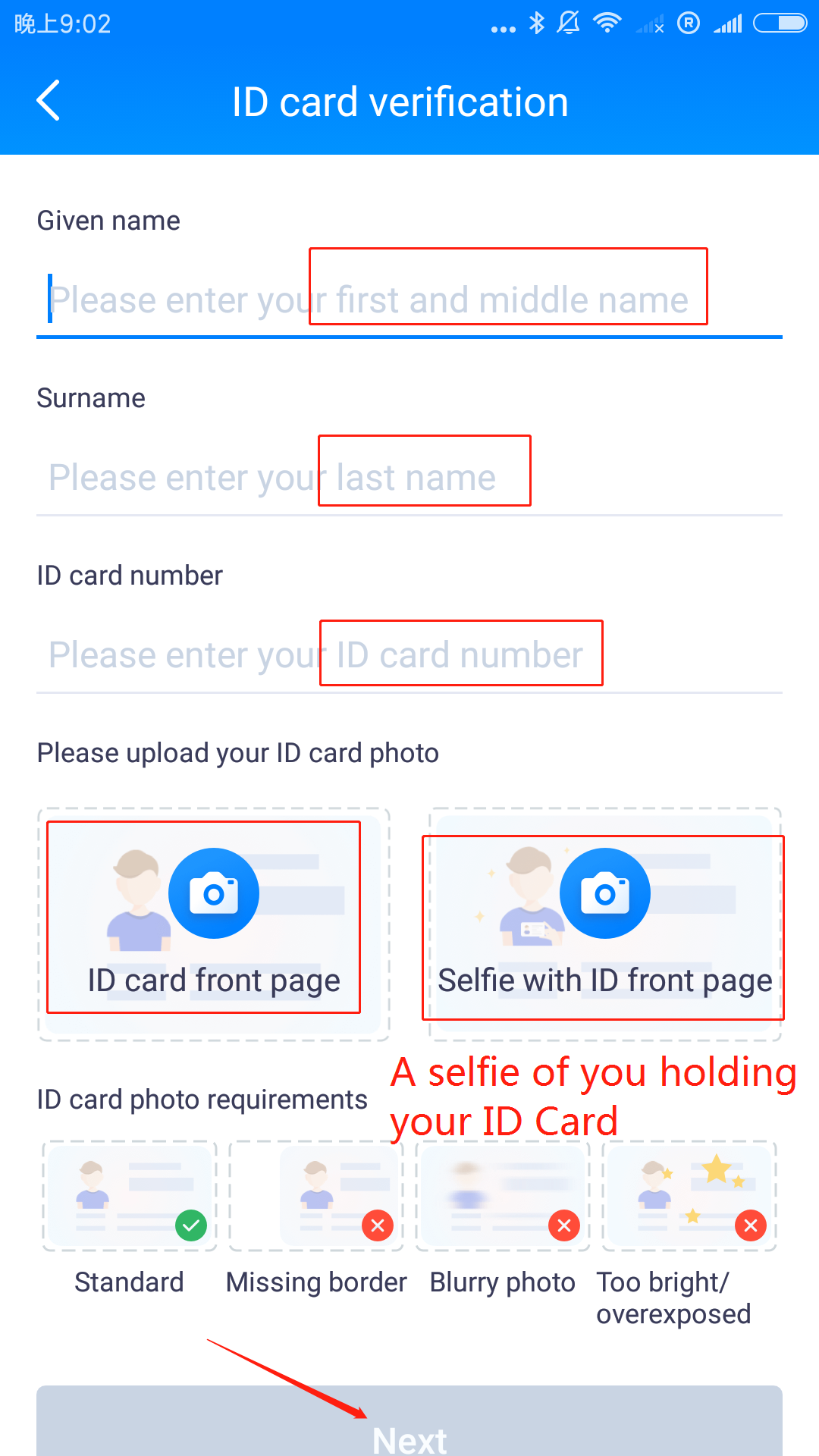Tap the Surname input field

[x=409, y=477]
